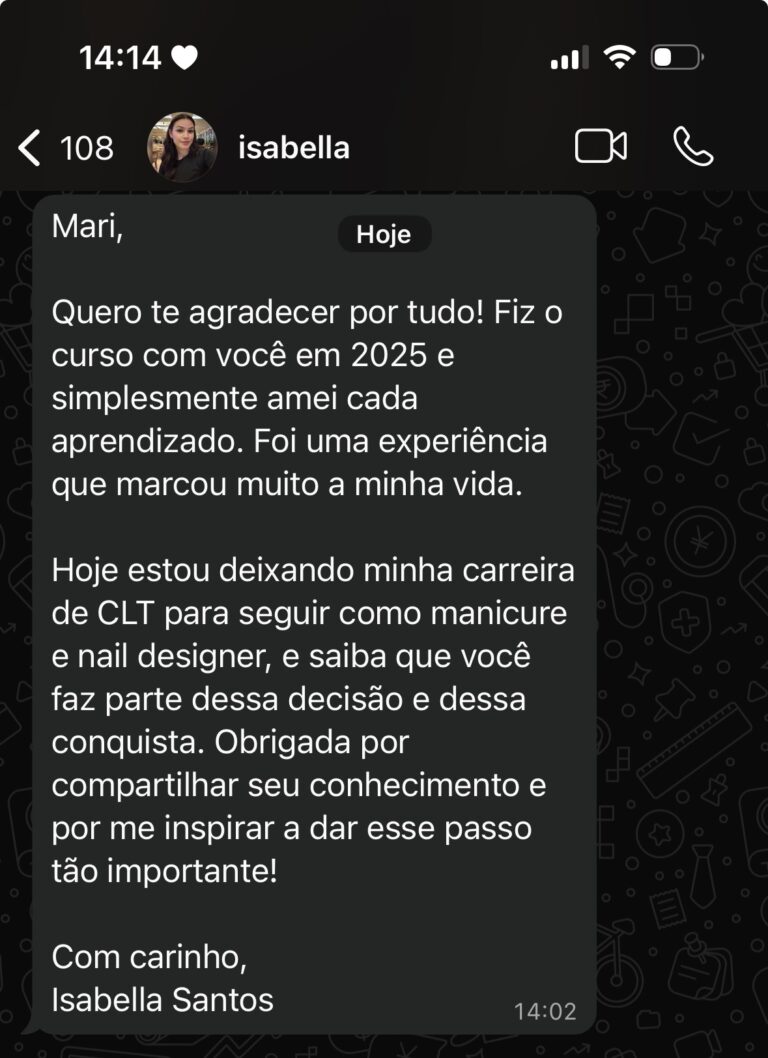Tap the signature Isabella Santos
The height and width of the screenshot is (1058, 768).
click(x=164, y=998)
